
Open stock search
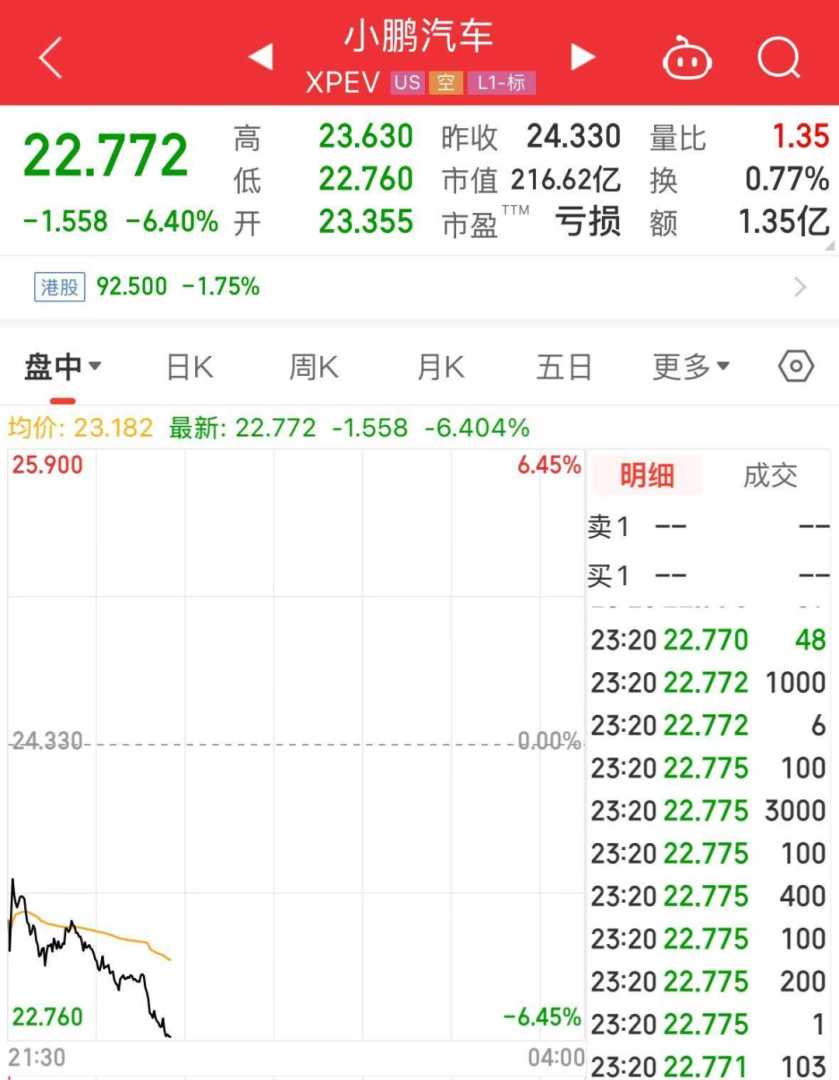click(x=778, y=57)
